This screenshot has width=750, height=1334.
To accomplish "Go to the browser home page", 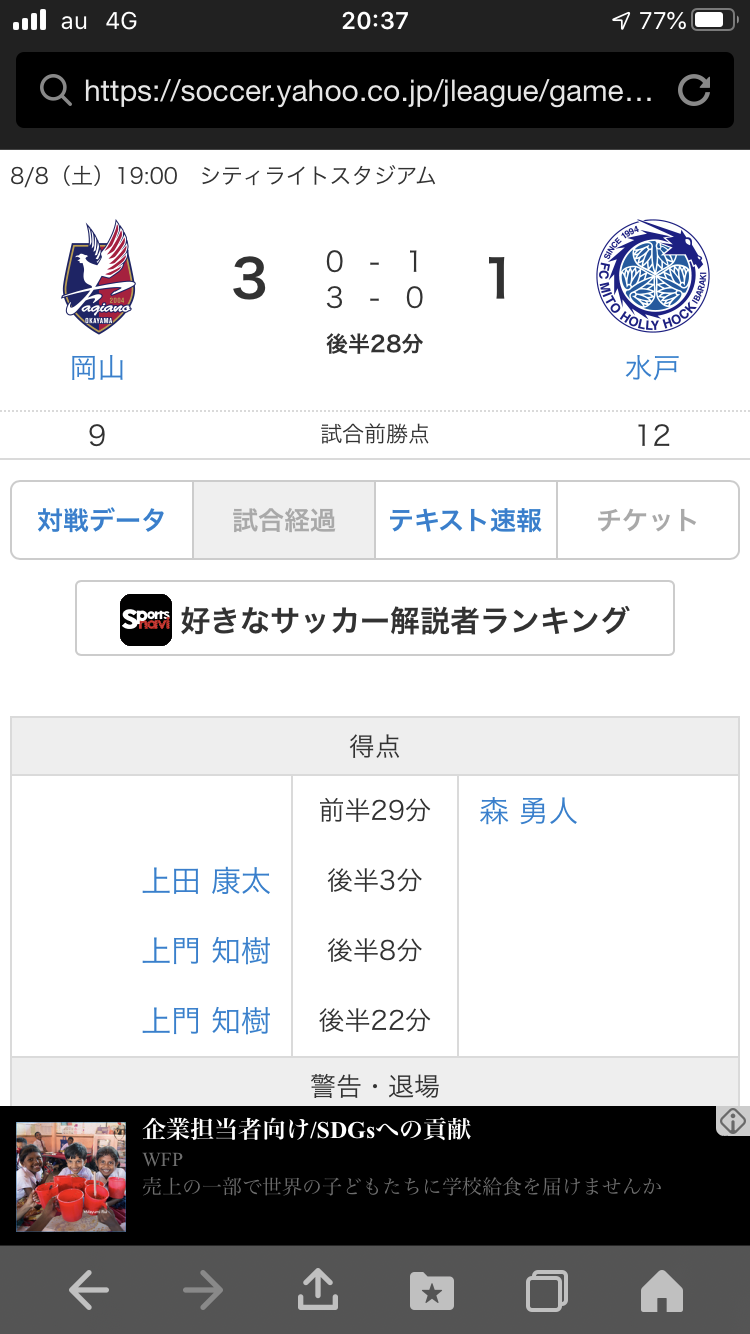I will pyautogui.click(x=661, y=1291).
